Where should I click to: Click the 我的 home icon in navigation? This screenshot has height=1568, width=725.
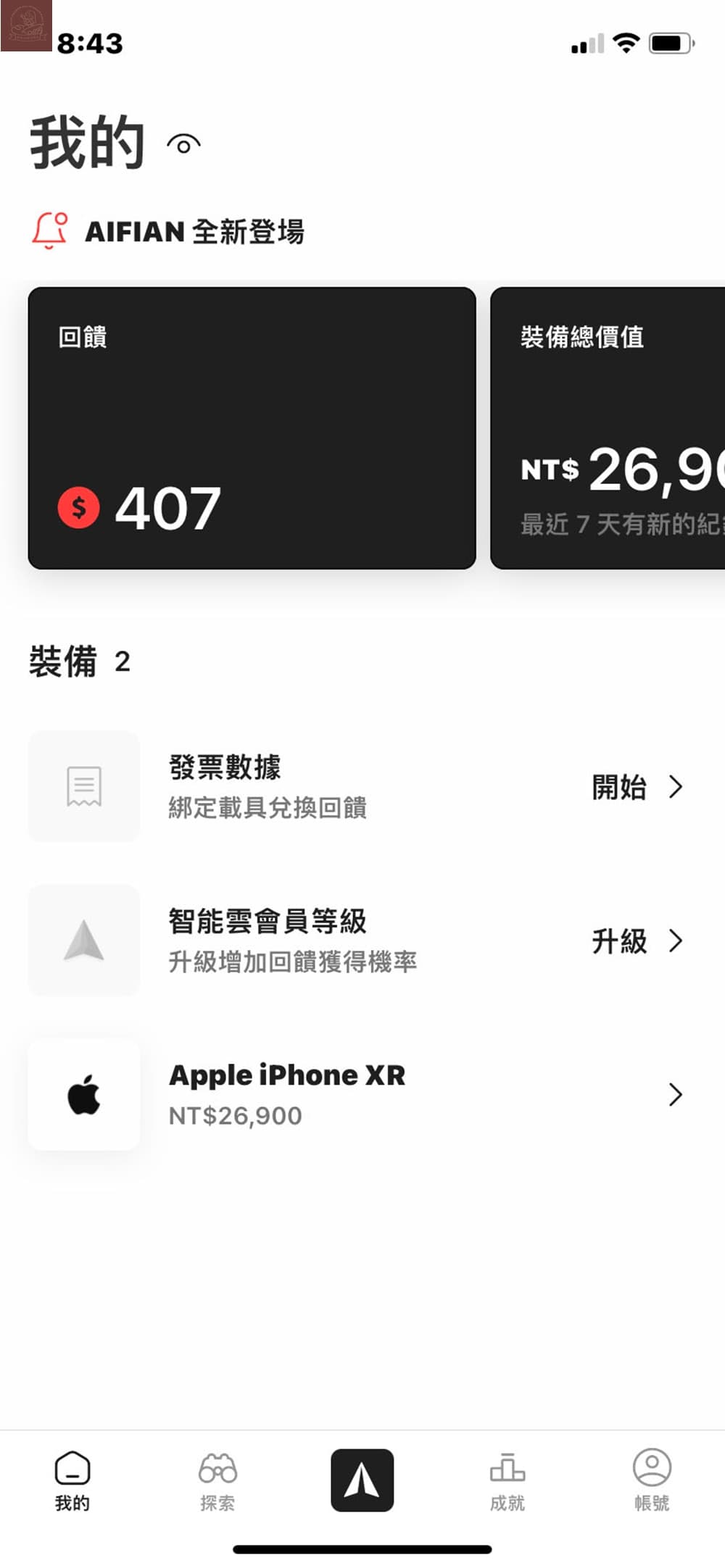point(72,1472)
